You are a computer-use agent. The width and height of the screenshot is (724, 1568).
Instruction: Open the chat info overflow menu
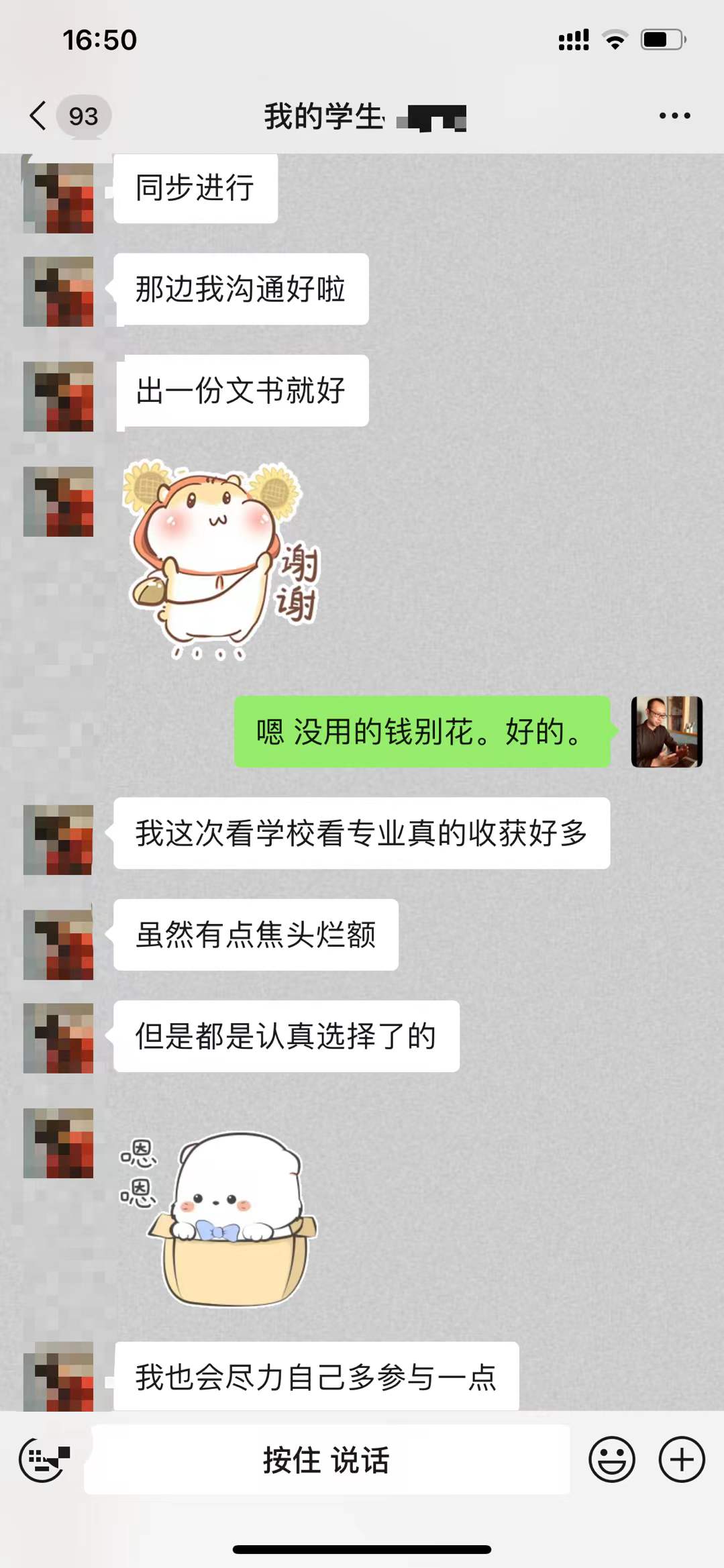pyautogui.click(x=674, y=116)
